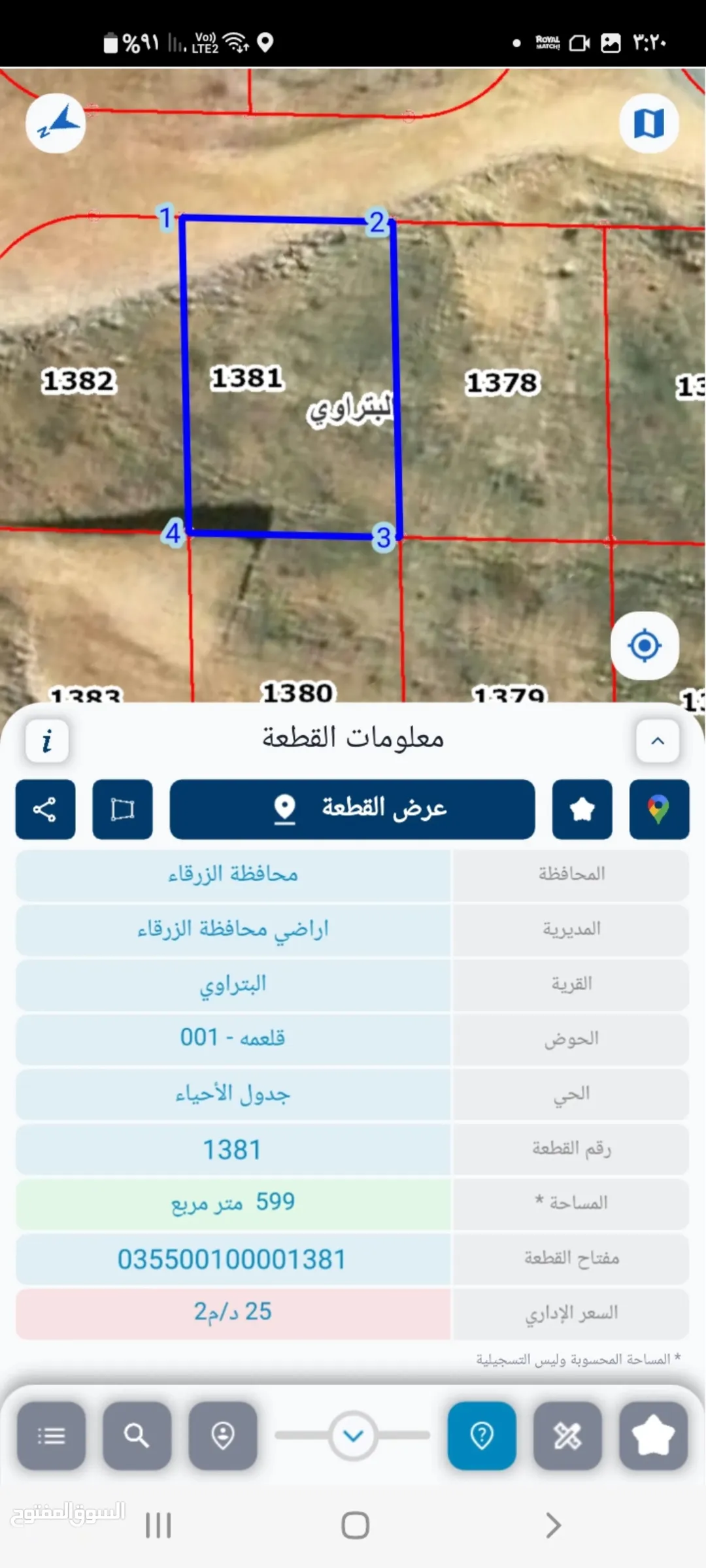Viewport: 706px width, 1568px height.
Task: Center the map on my current location
Action: coord(645,646)
